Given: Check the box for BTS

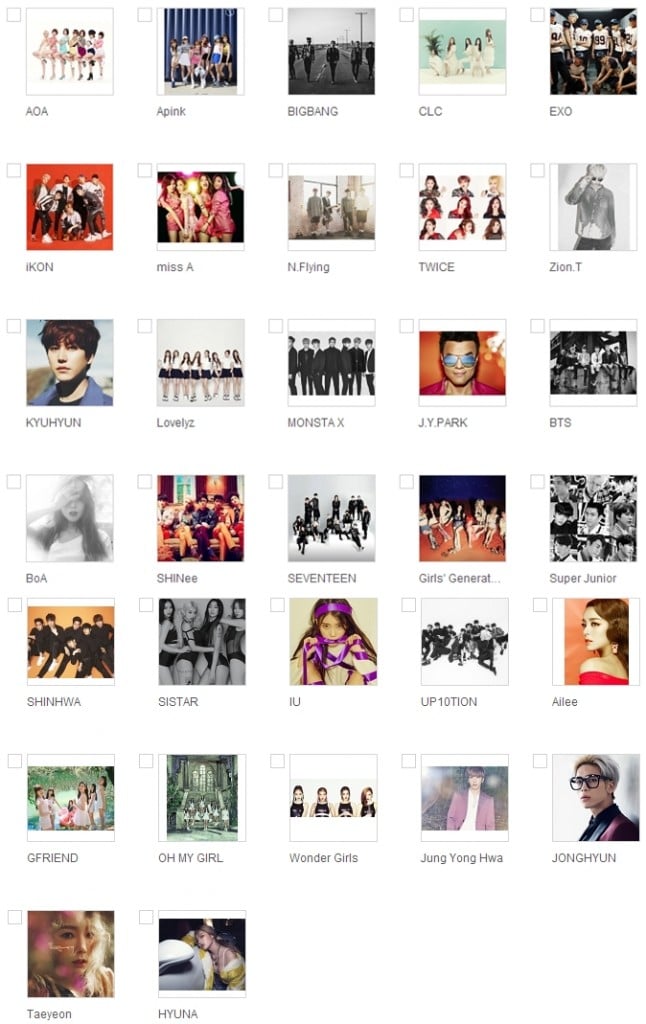Looking at the screenshot, I should (x=538, y=326).
